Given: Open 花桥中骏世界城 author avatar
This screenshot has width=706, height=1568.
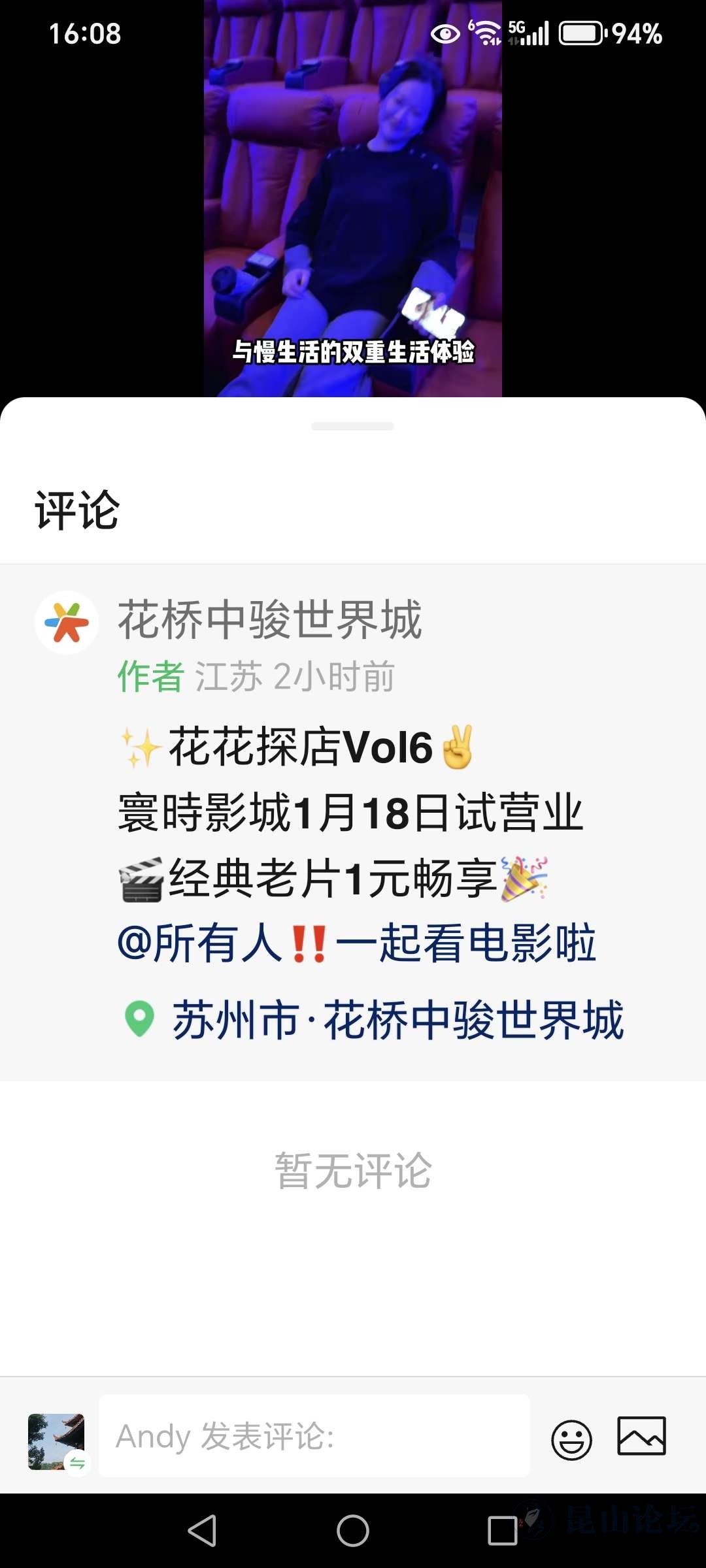Looking at the screenshot, I should [x=67, y=622].
